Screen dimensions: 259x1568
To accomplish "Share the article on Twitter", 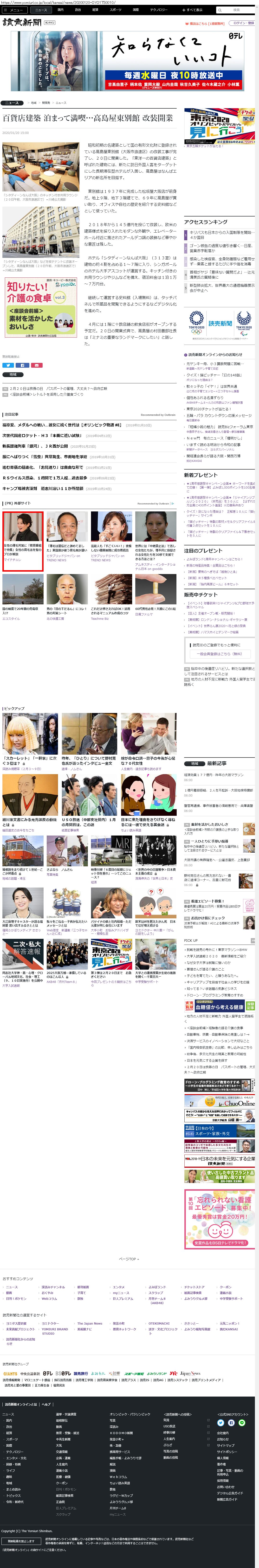I will click(8, 365).
